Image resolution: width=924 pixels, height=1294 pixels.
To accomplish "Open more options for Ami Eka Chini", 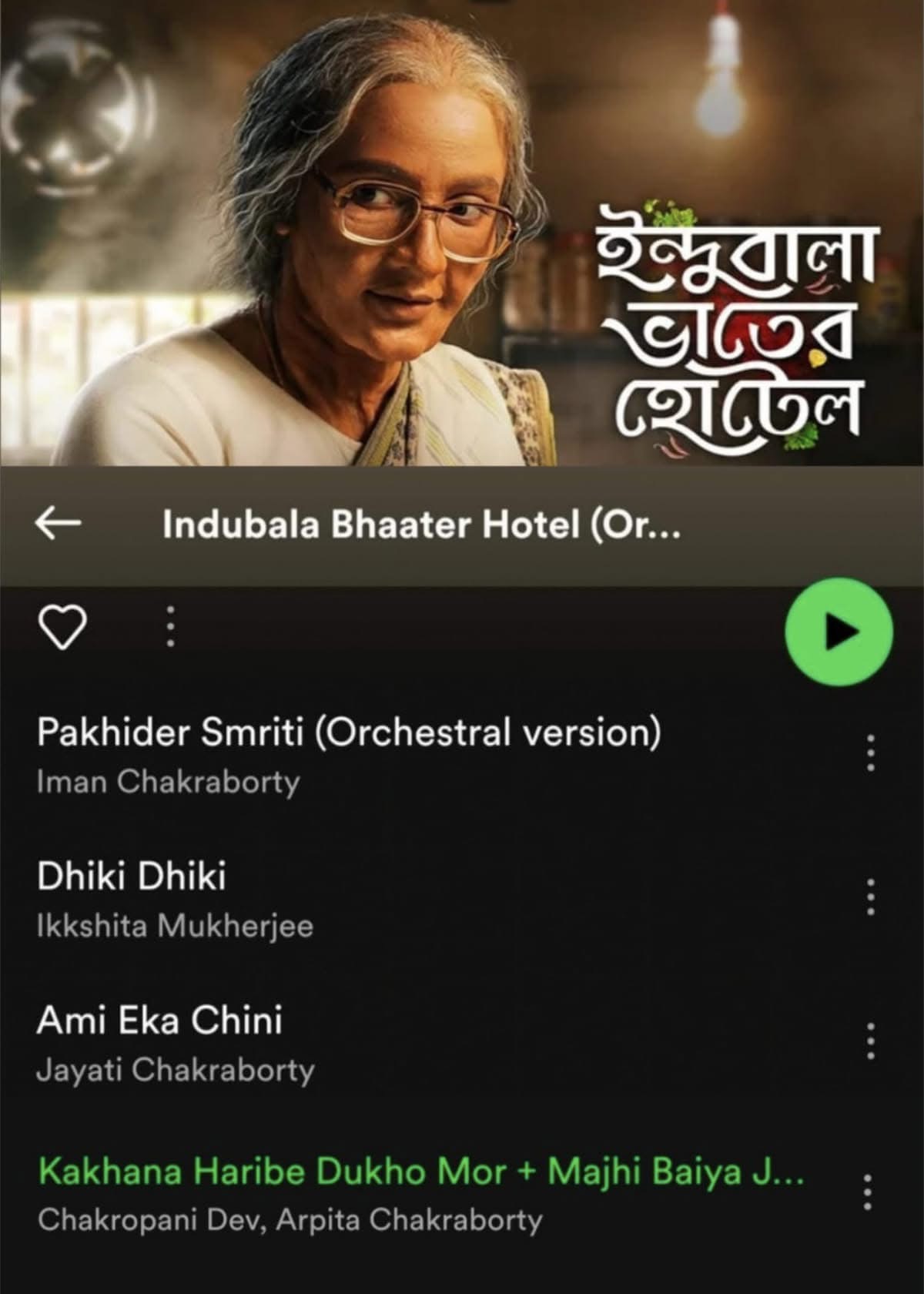I will tap(870, 1041).
